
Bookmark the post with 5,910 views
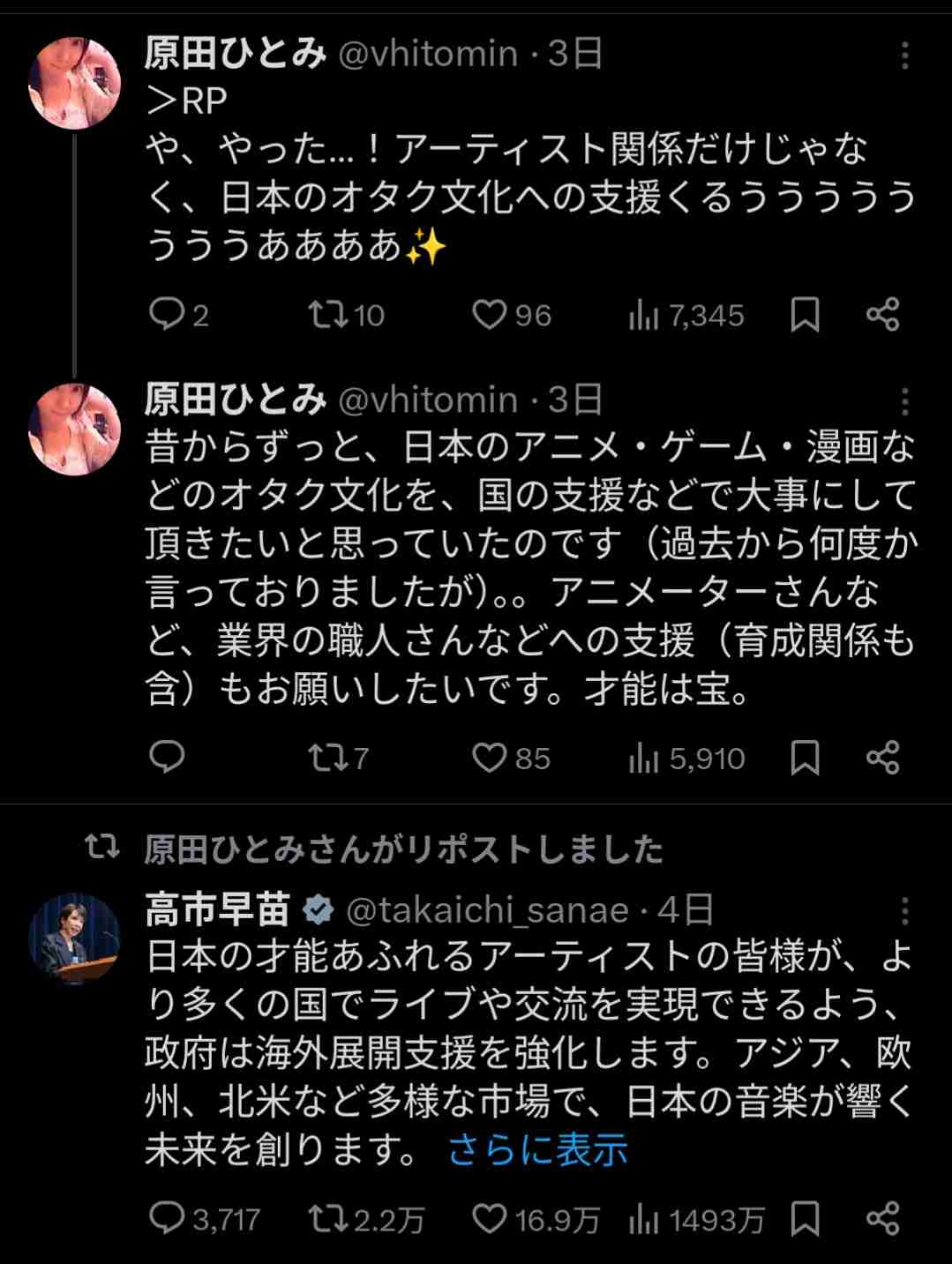click(x=804, y=757)
